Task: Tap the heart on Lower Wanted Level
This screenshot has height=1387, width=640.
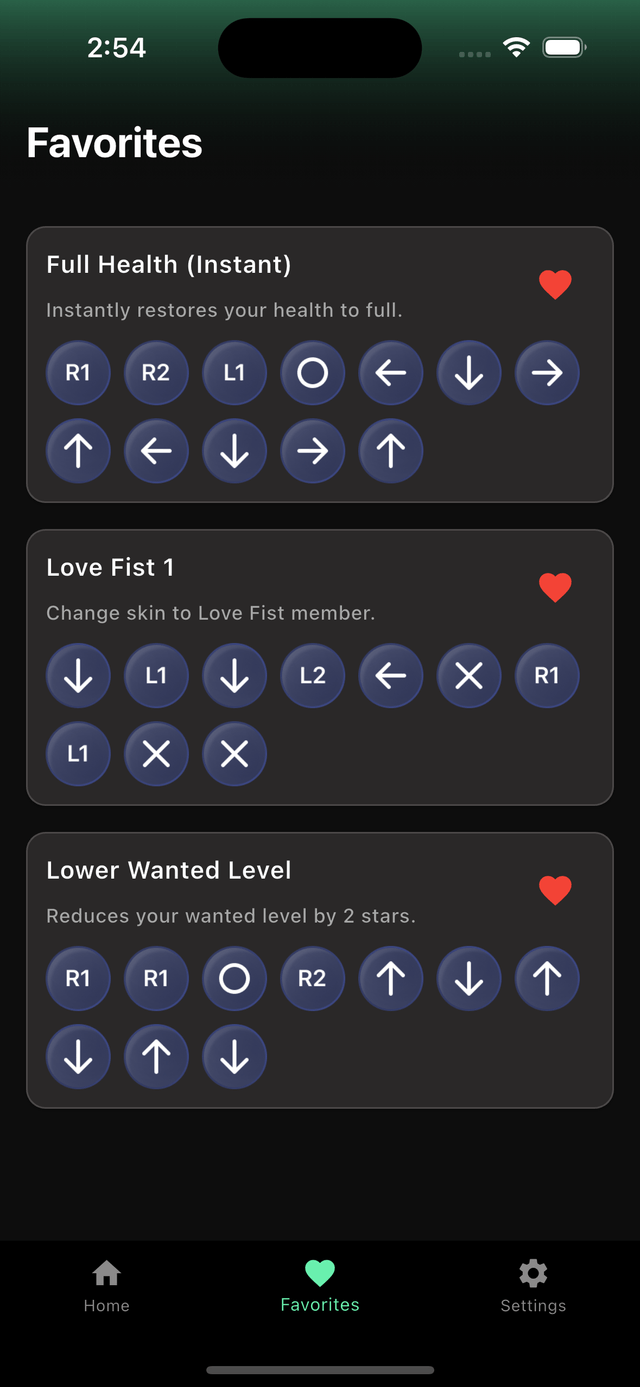Action: click(555, 890)
